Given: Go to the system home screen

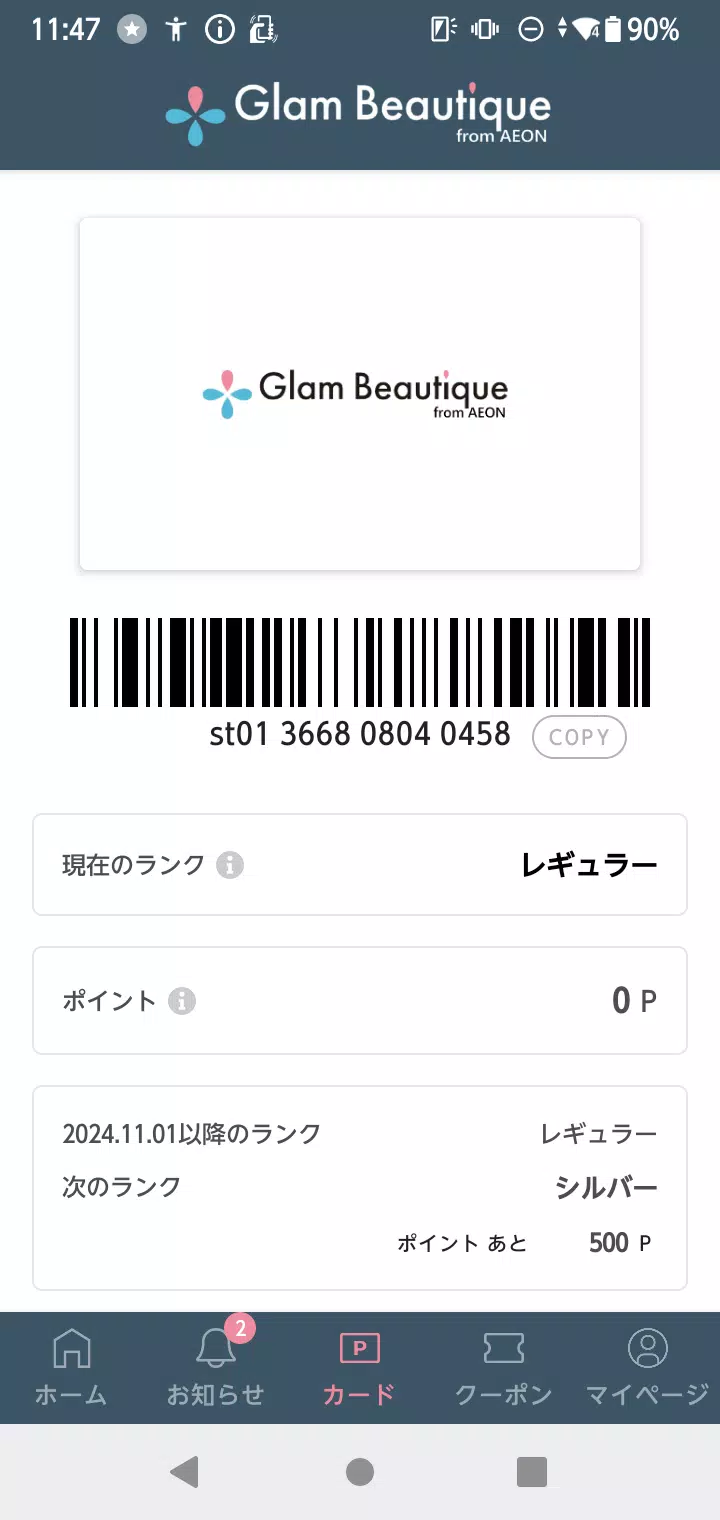Looking at the screenshot, I should (360, 1472).
